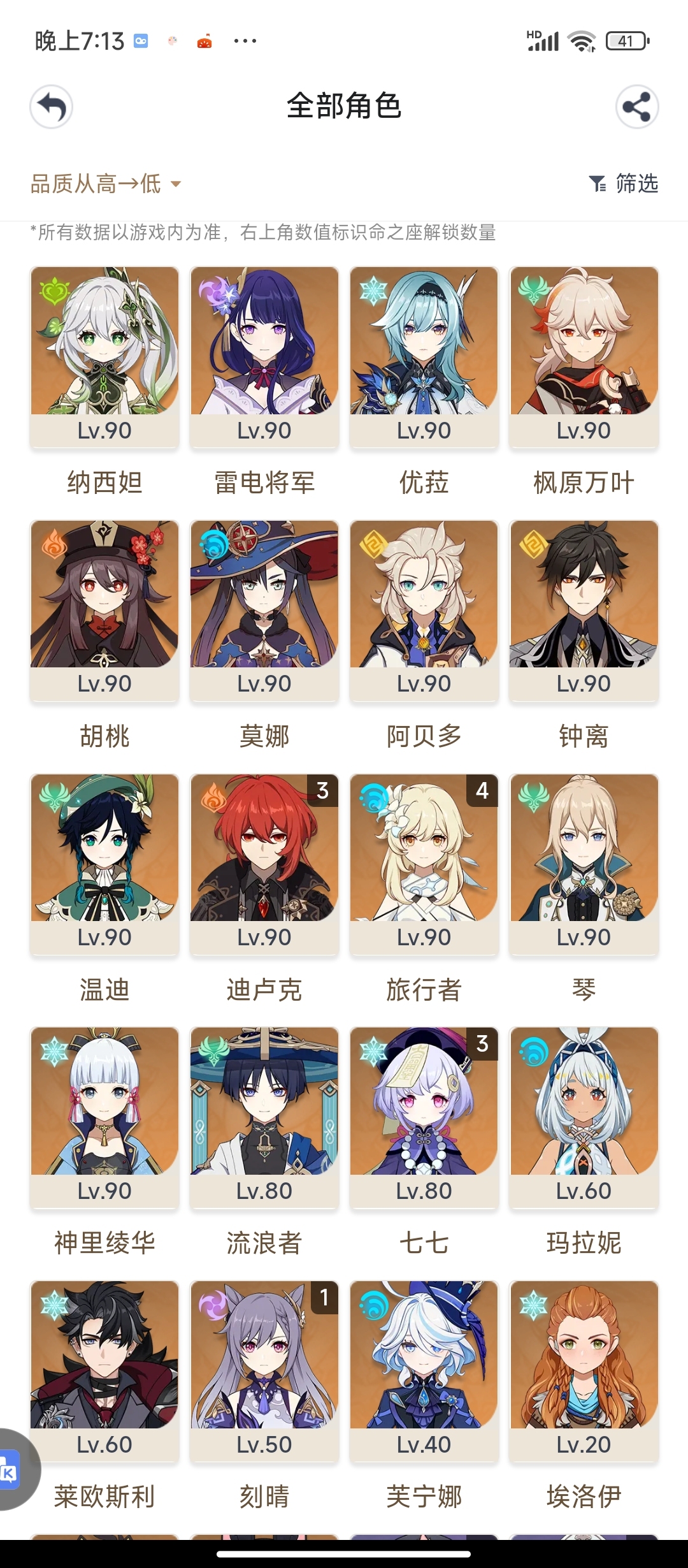The height and width of the screenshot is (1568, 688).
Task: View 莫娜 character details
Action: click(264, 609)
